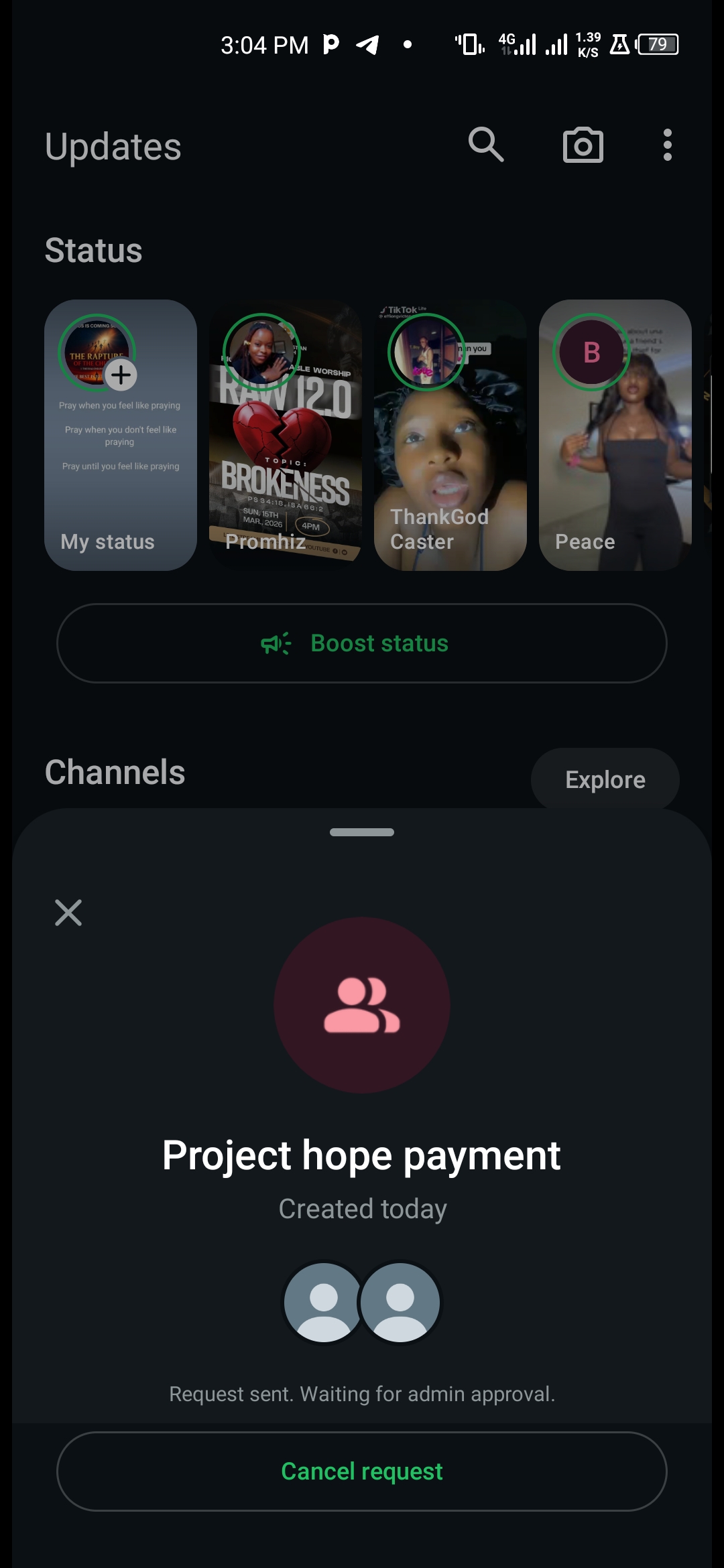724x1568 pixels.
Task: Tap the Boost status button
Action: [362, 643]
